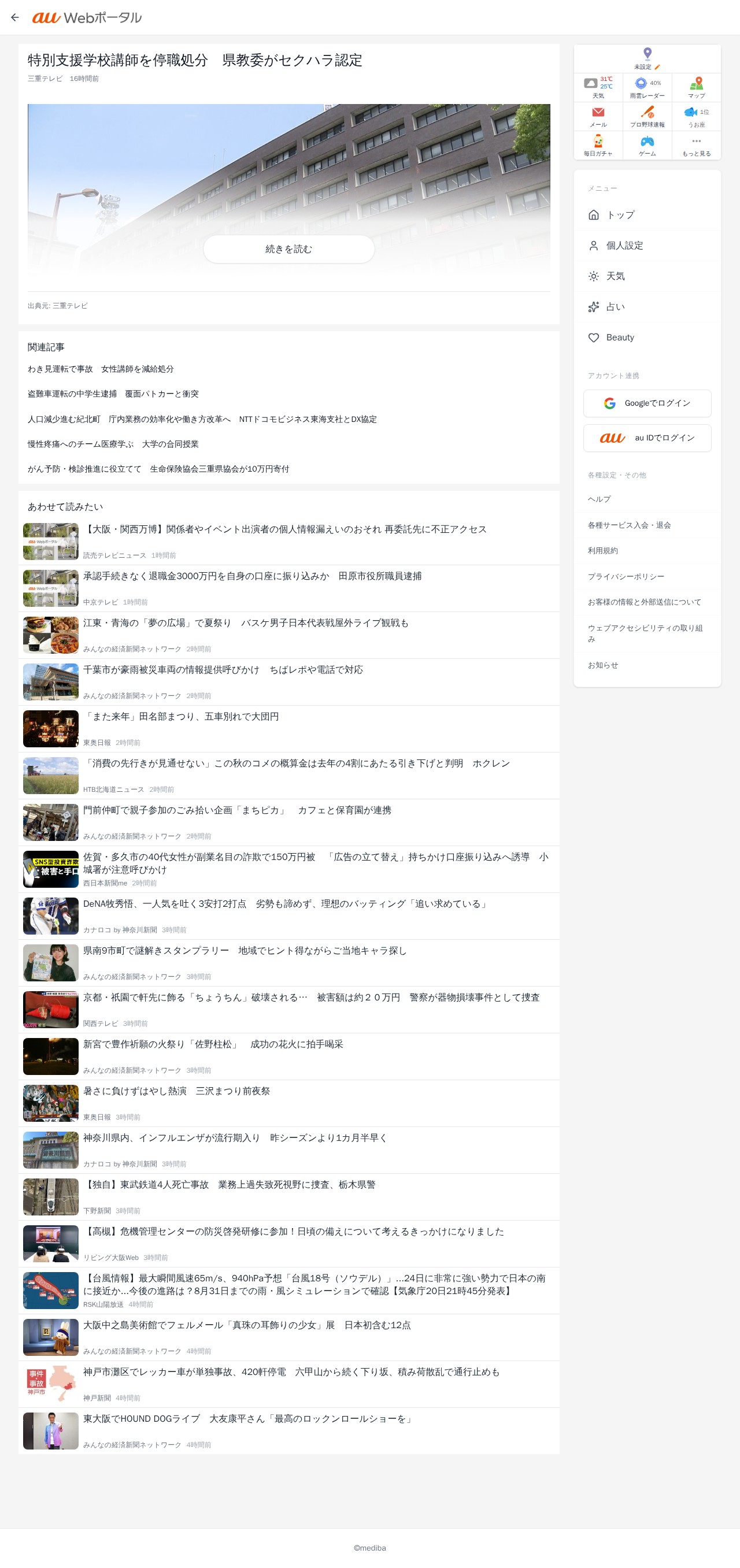Log in with au IDでログイン
Screen dimensions: 740x1568
click(x=647, y=438)
